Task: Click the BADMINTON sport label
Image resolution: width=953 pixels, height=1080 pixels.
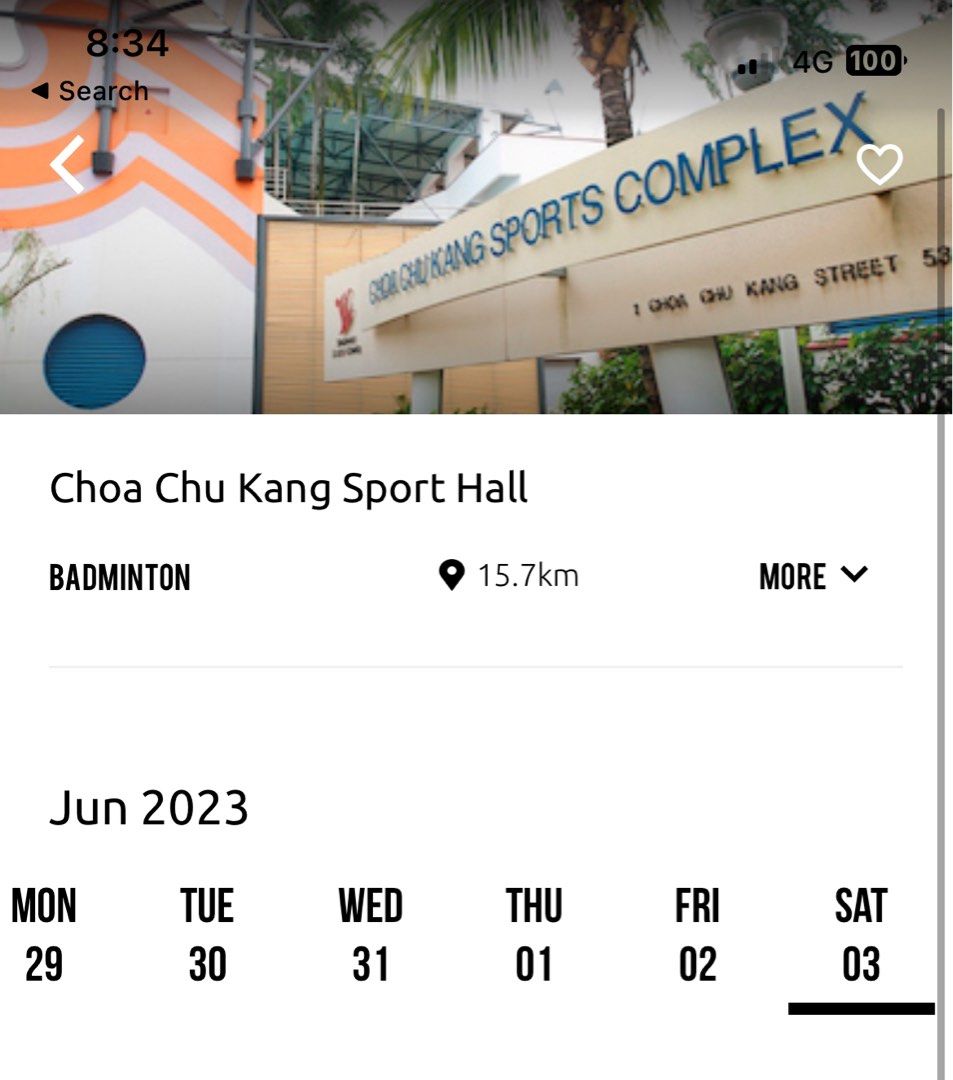Action: pos(119,579)
